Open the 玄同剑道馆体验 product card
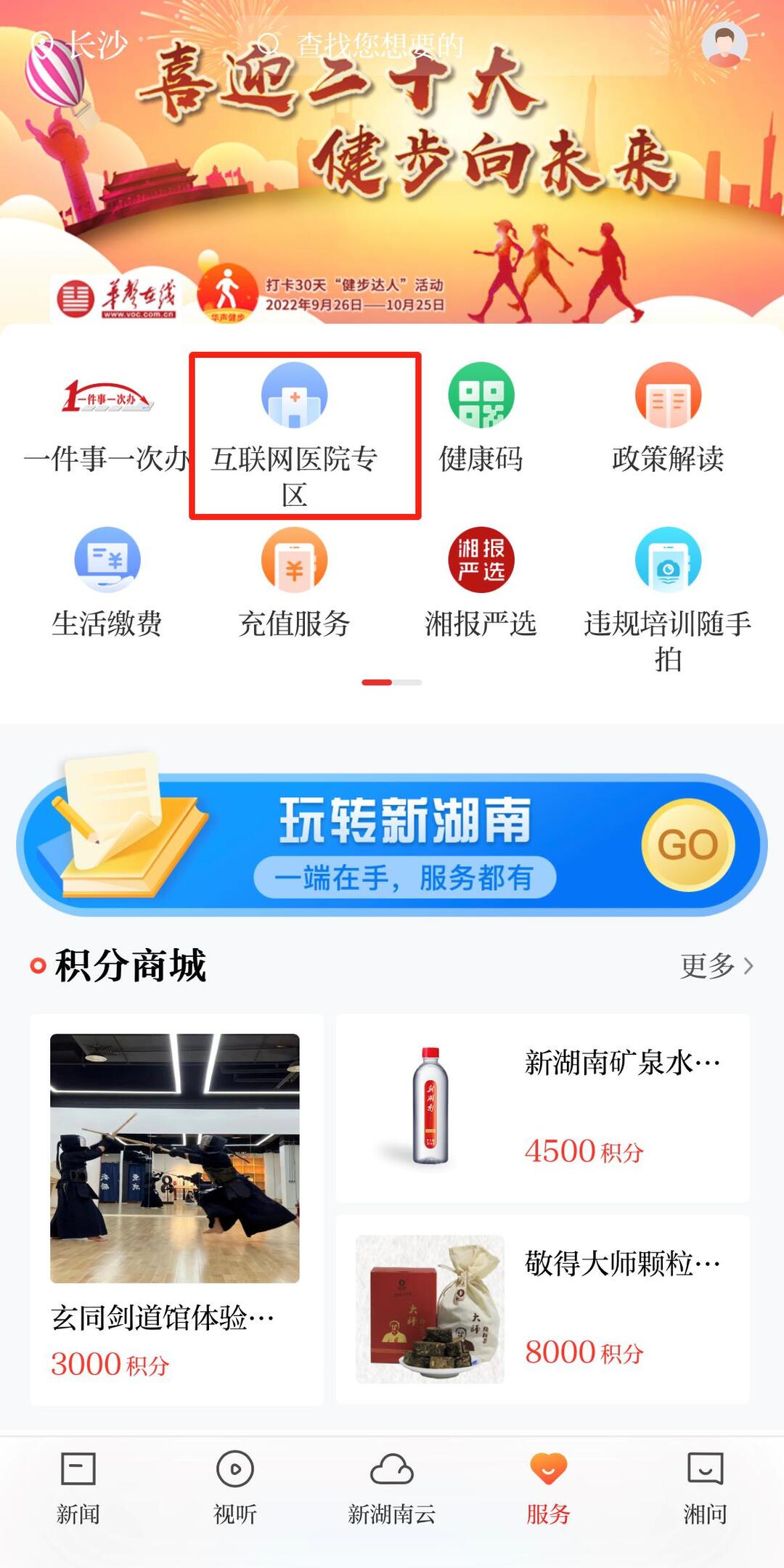Viewport: 784px width, 1568px height. [x=176, y=1209]
